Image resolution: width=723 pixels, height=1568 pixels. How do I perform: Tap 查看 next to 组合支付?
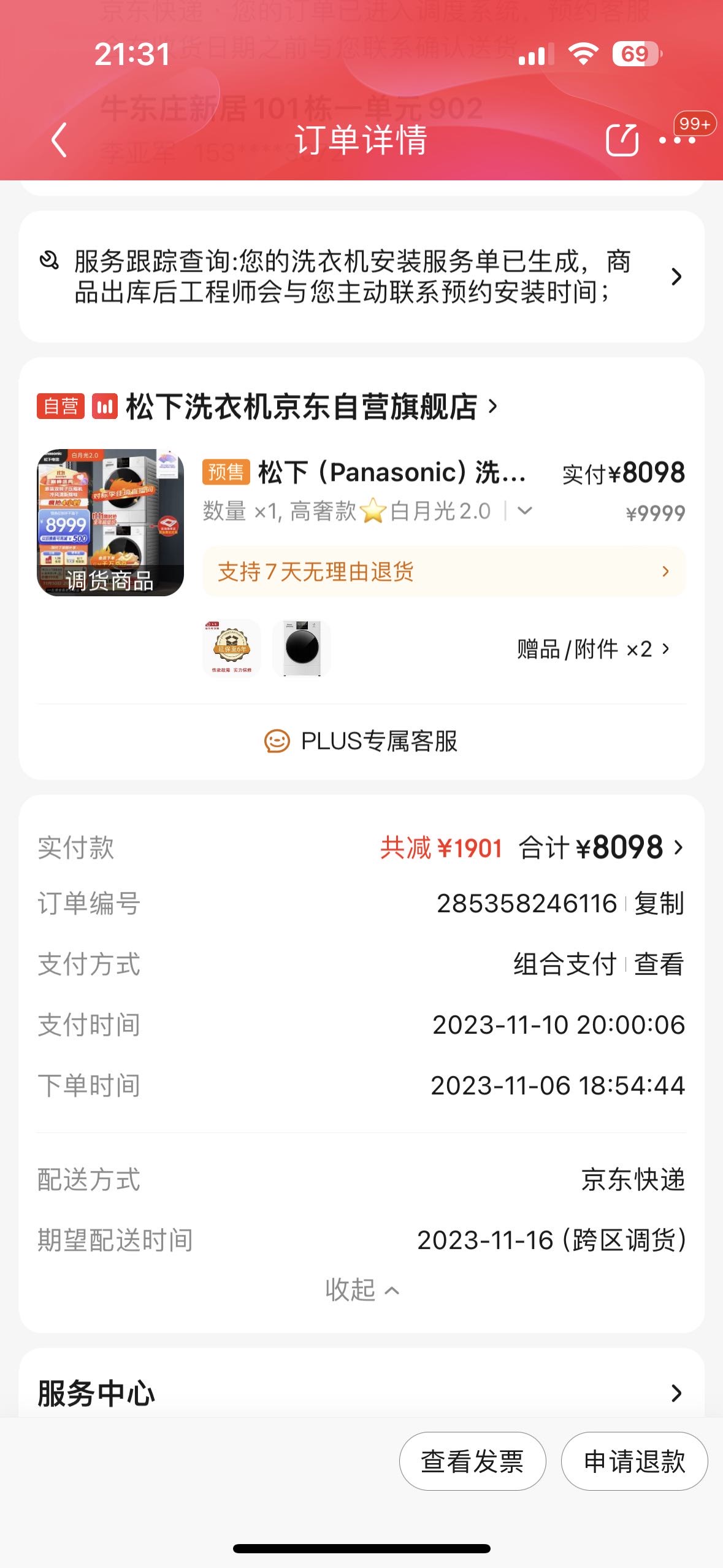659,964
